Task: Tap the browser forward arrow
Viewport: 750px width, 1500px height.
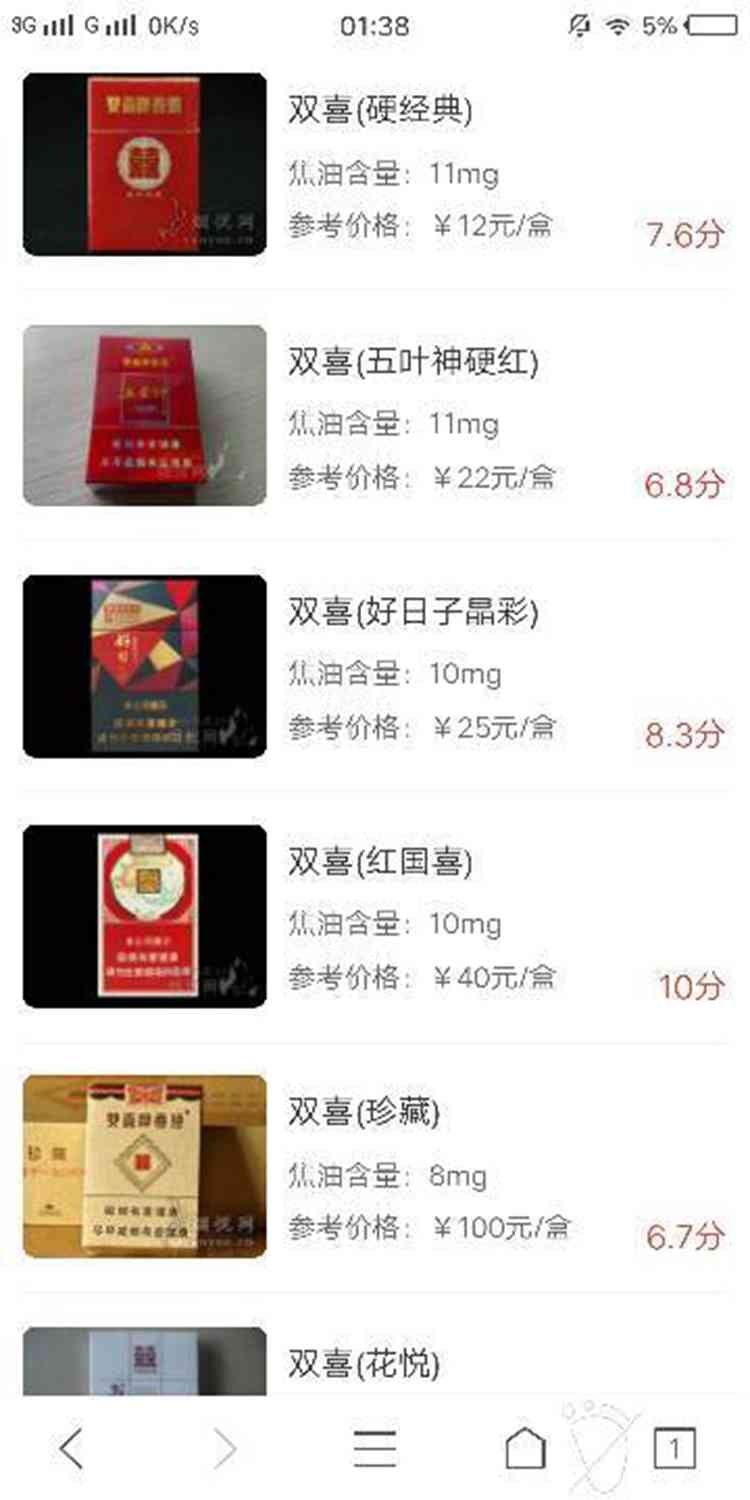Action: pos(225,1447)
